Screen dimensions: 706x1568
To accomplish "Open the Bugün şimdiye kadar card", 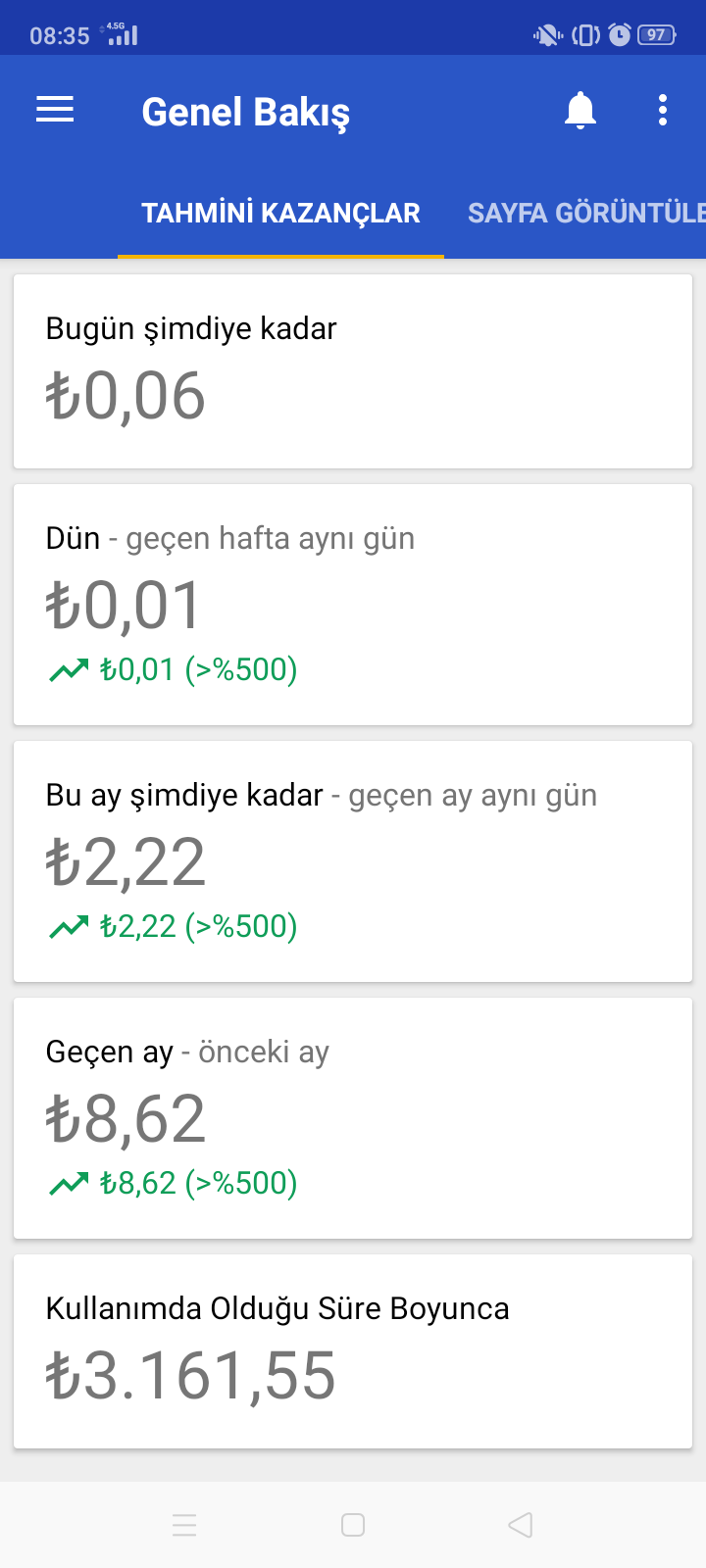I will click(353, 371).
